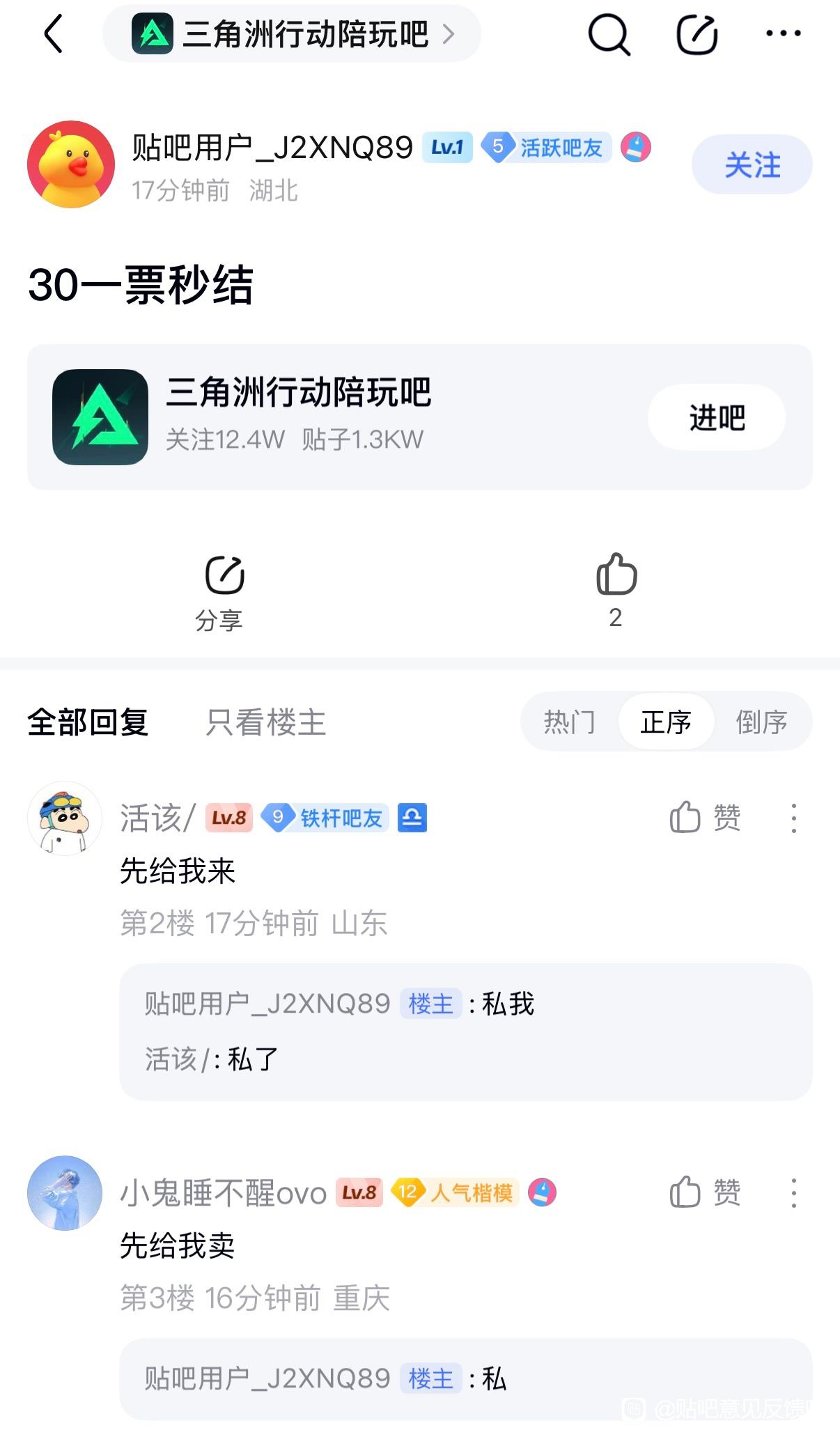Sort replies in 倒序 order
Screen dimensions: 840x1432
(761, 722)
